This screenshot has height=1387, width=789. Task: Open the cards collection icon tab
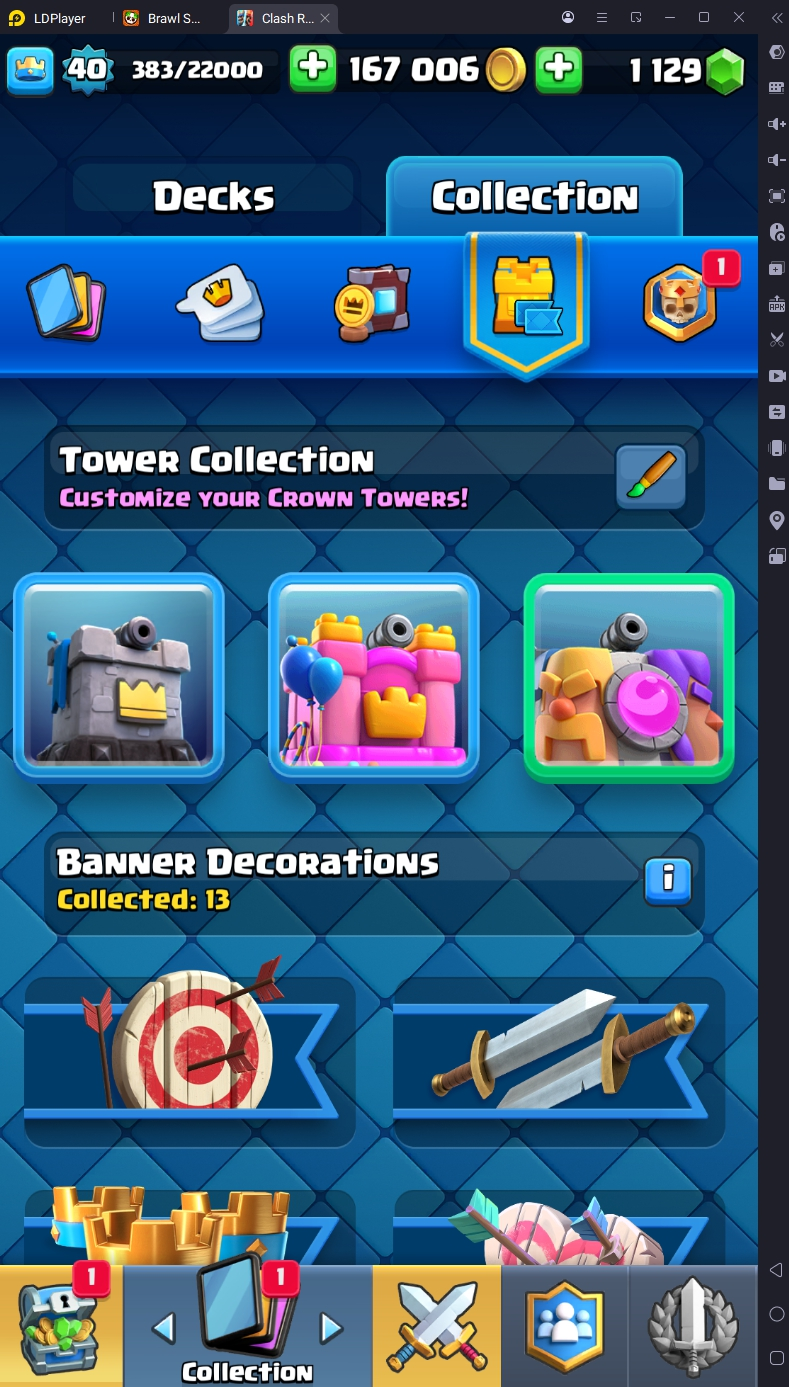pos(67,301)
